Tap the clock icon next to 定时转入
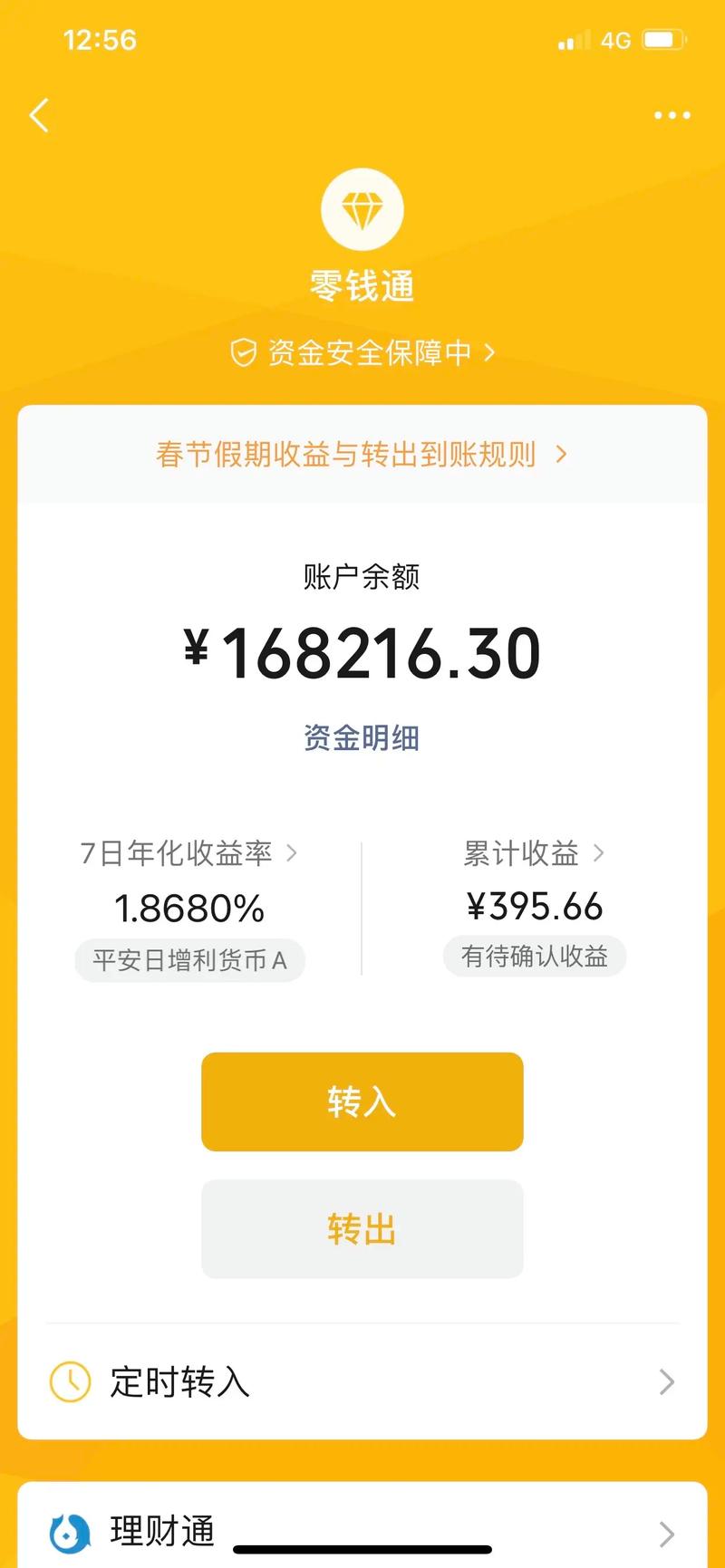 68,1381
